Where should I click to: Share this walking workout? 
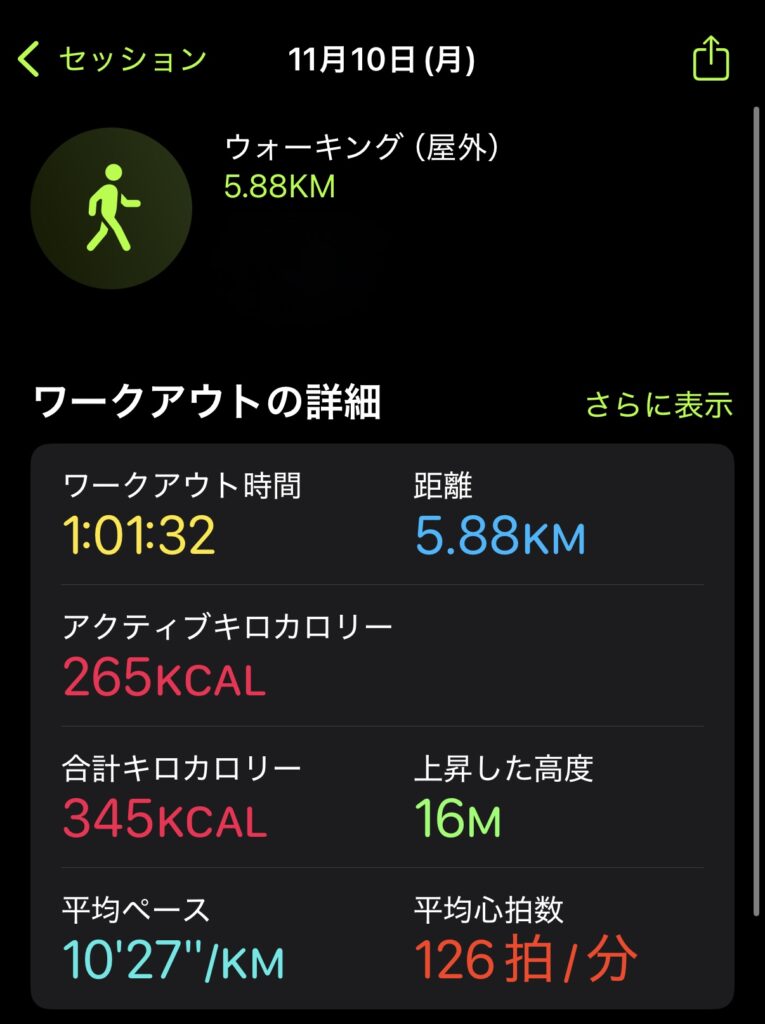(711, 61)
